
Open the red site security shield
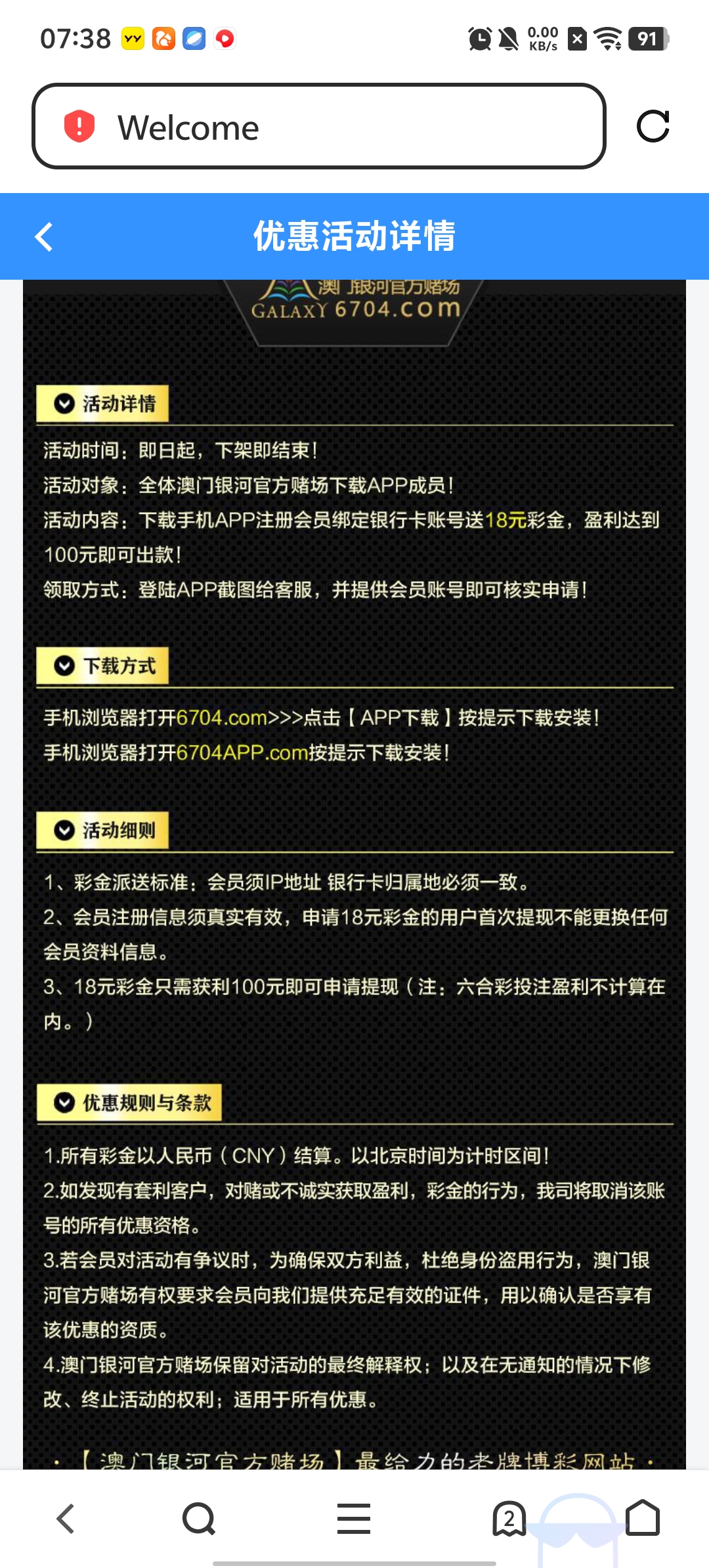coord(79,126)
